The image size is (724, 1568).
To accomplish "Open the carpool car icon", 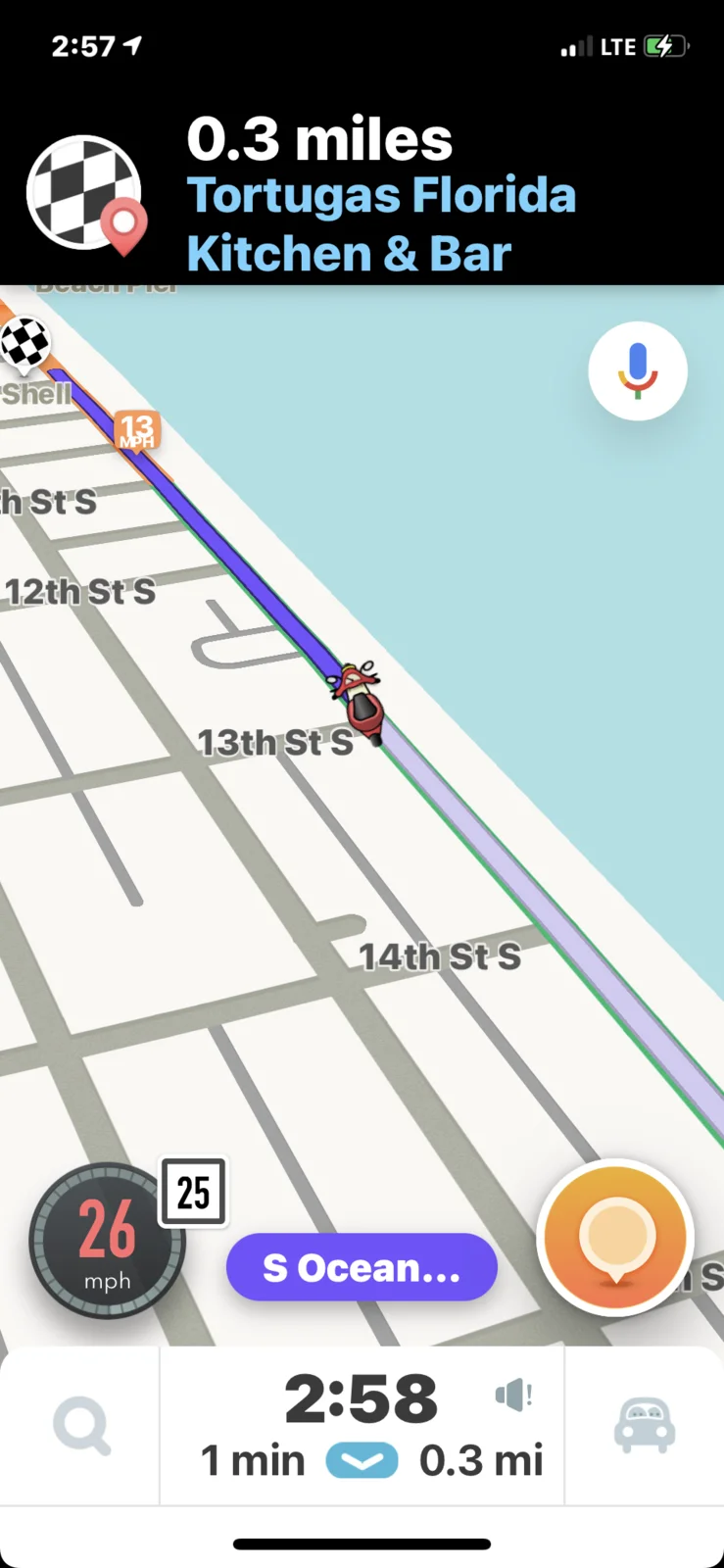I will tap(644, 1425).
